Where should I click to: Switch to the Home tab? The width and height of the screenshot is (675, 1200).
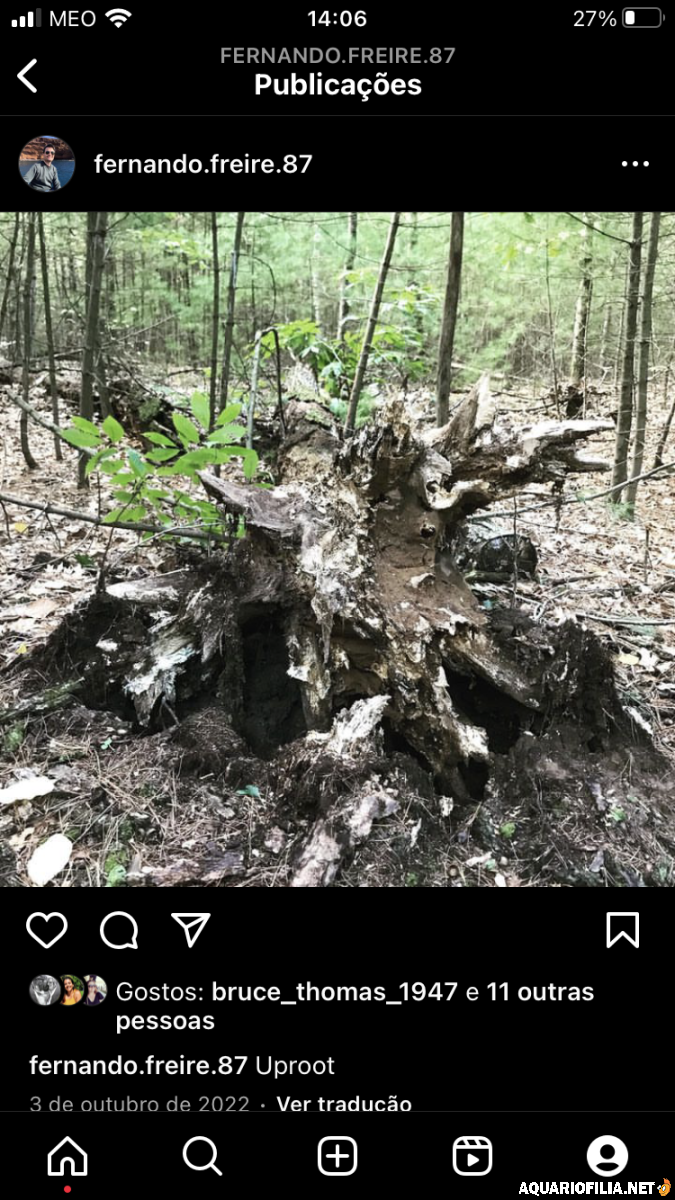click(68, 1156)
